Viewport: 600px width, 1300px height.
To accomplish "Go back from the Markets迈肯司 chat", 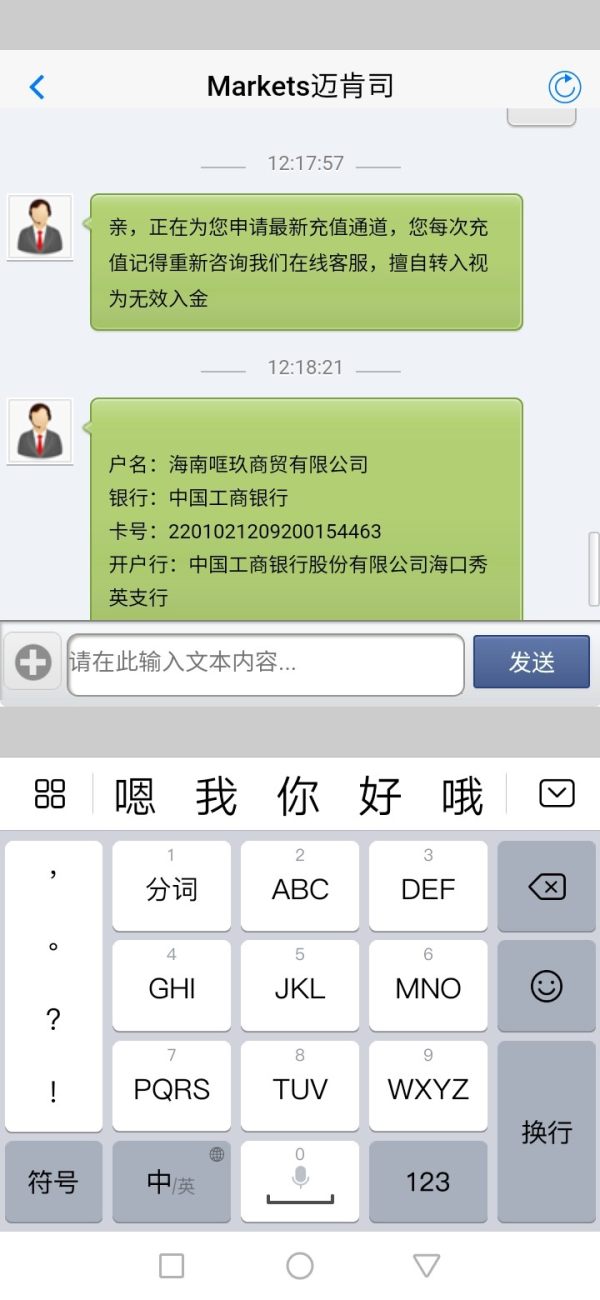I will tap(37, 87).
